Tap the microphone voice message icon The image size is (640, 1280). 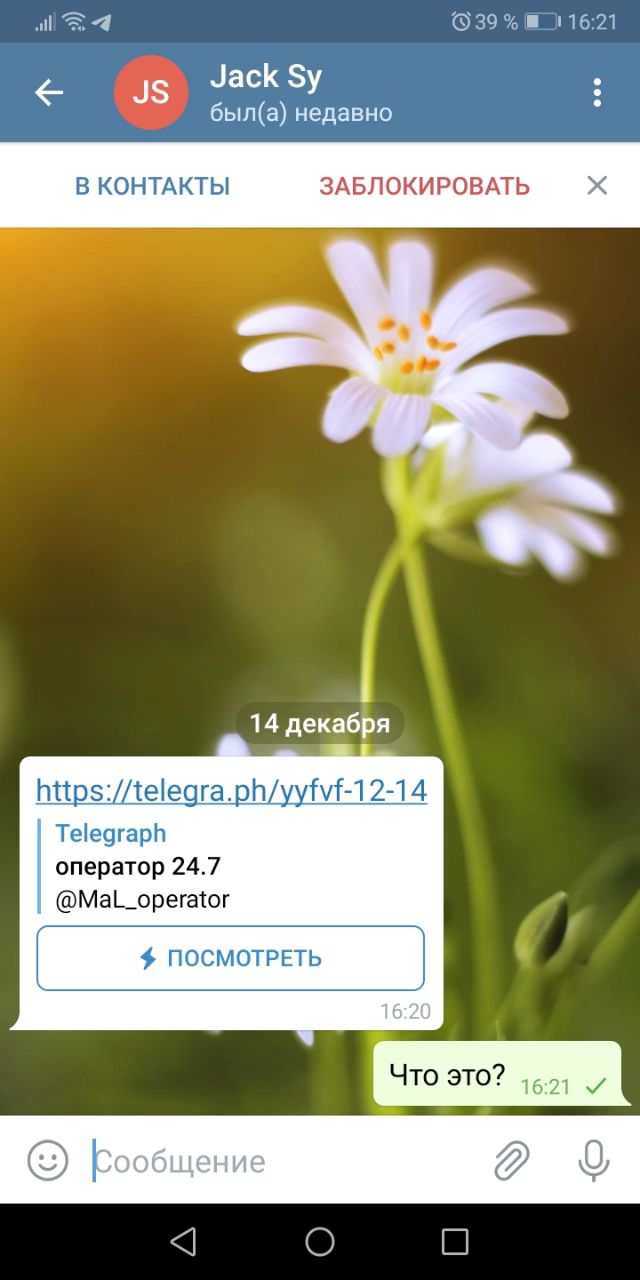594,1161
